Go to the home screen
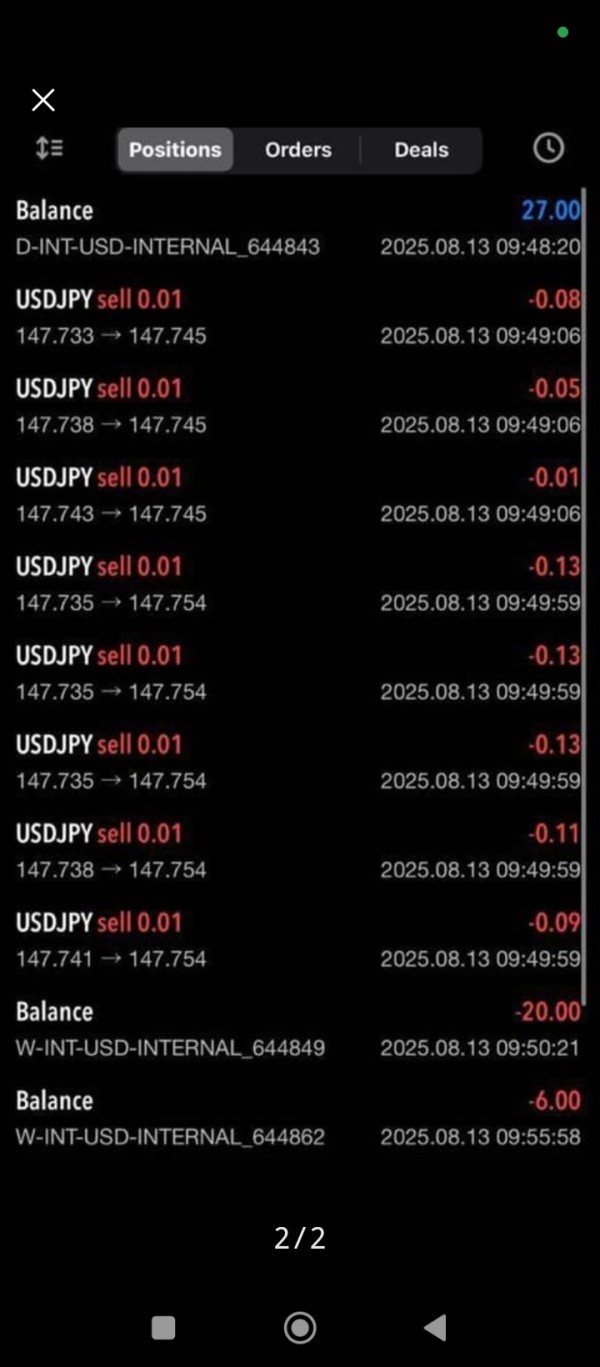Viewport: 600px width, 1367px height. (299, 1327)
